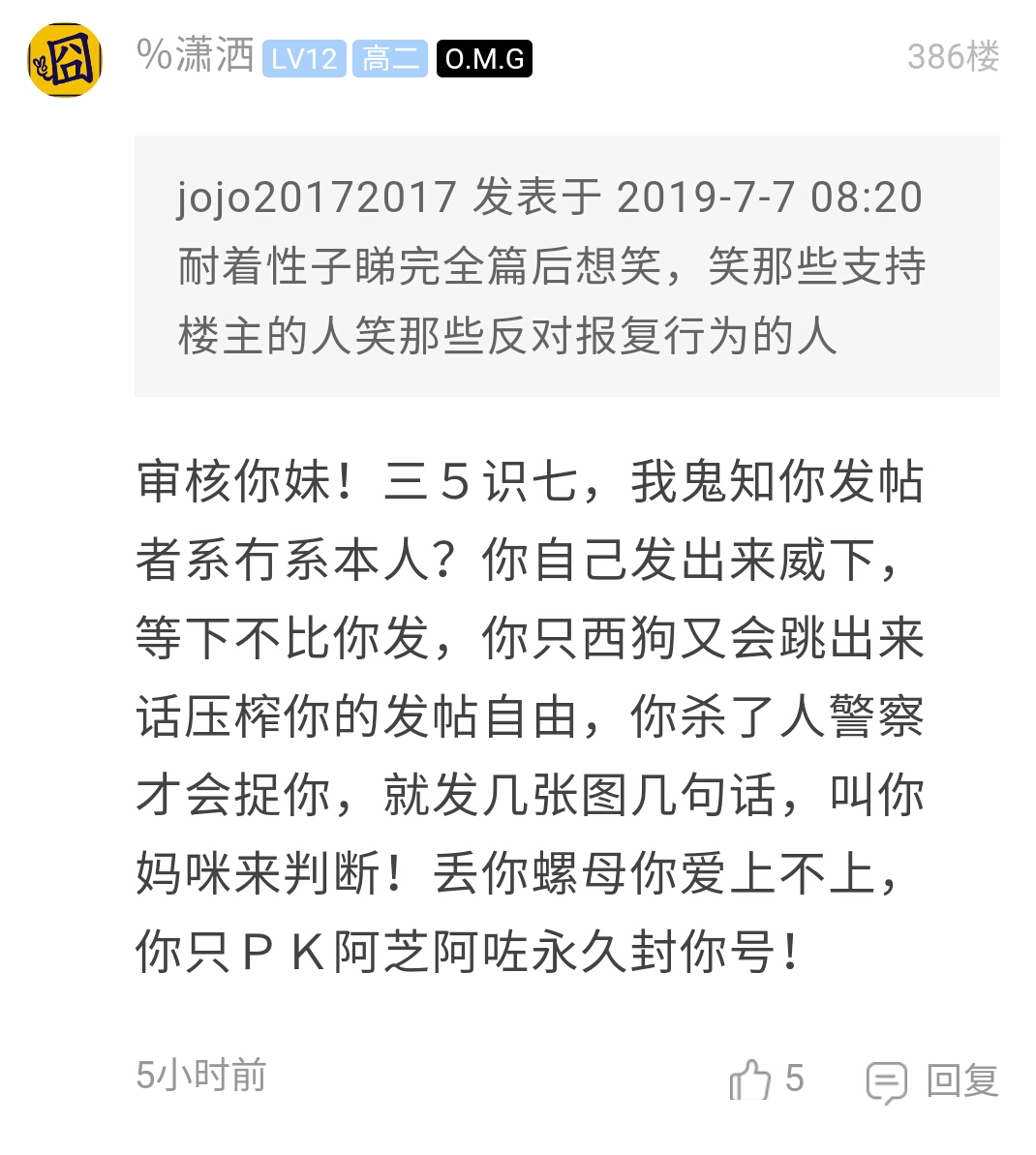Open %潇洒's profile avatar
The image size is (1036, 1155).
pos(64,60)
